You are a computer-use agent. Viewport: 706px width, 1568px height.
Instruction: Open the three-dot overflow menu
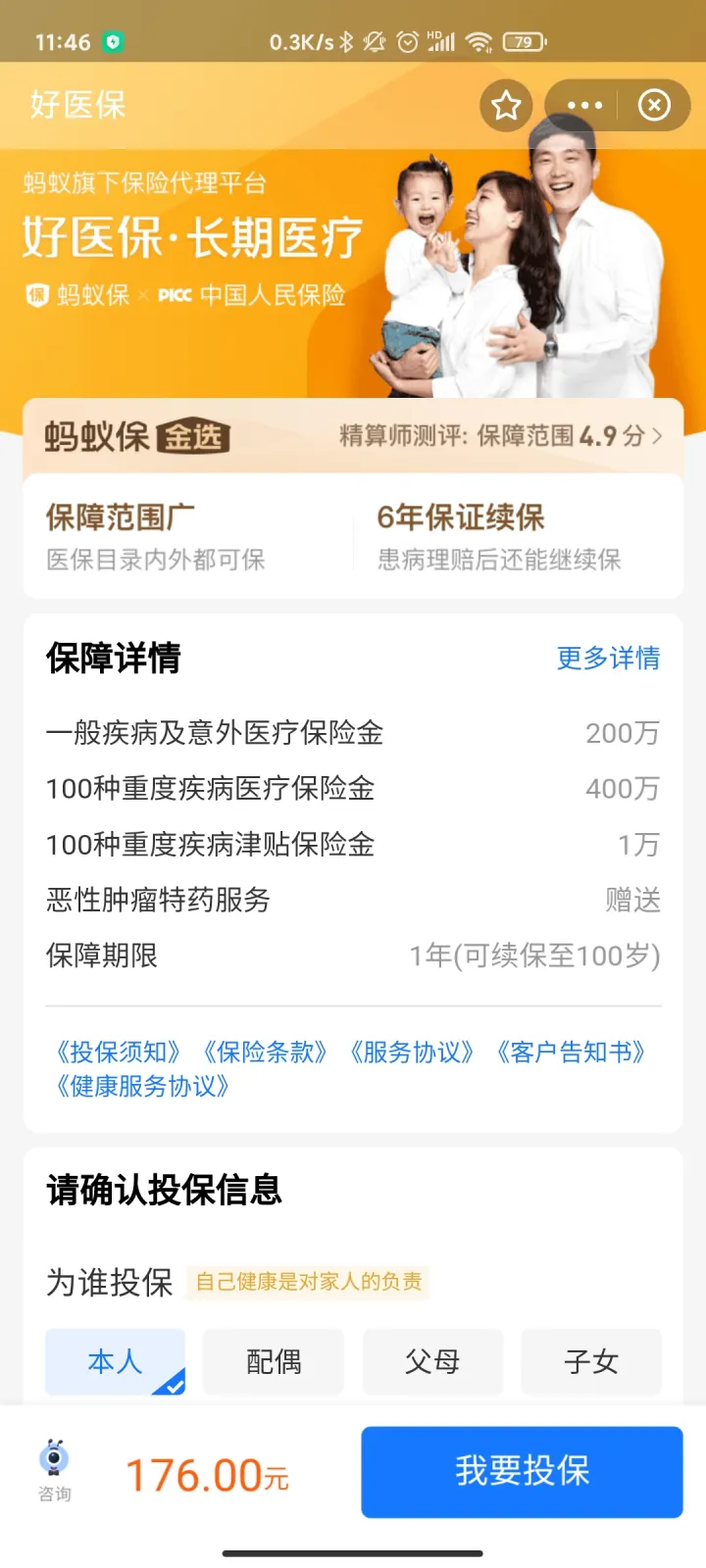pos(584,105)
